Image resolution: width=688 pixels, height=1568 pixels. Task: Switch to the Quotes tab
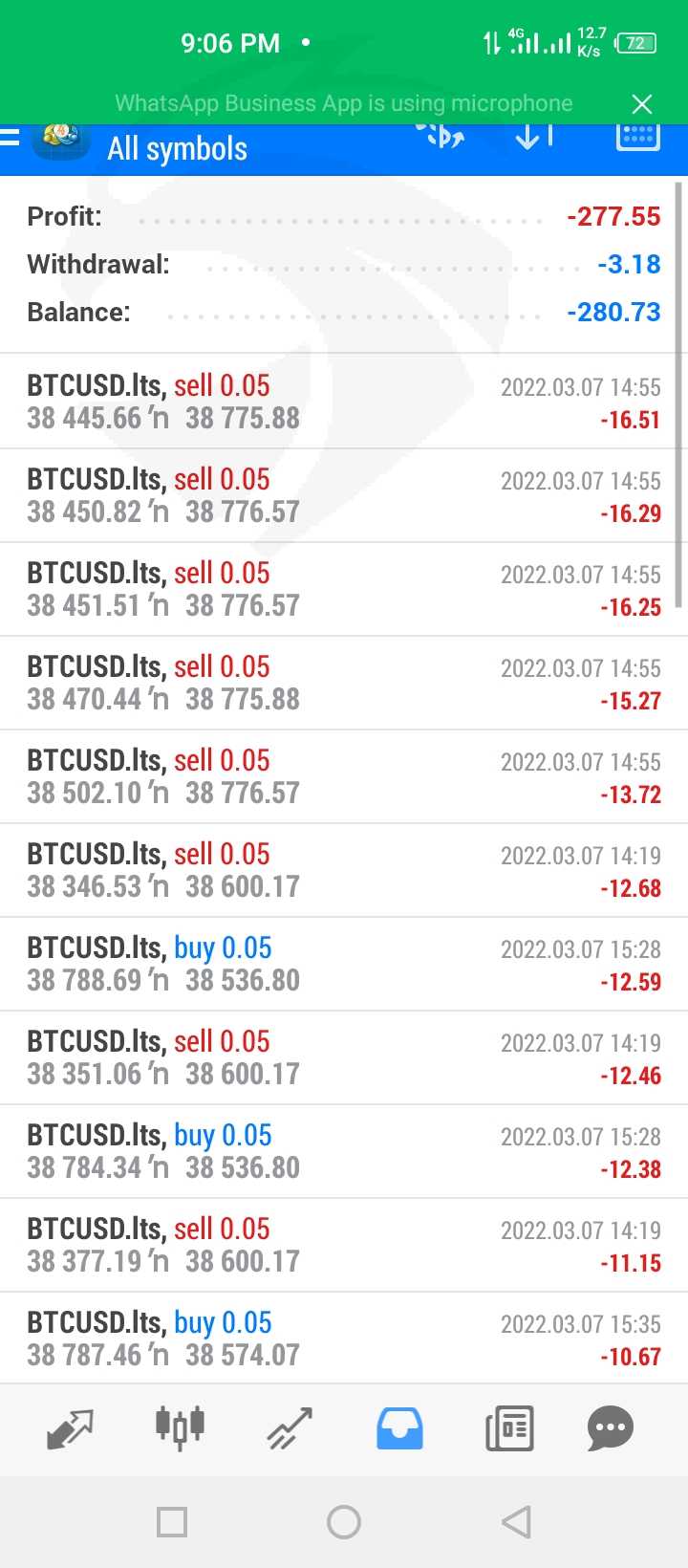point(70,1429)
